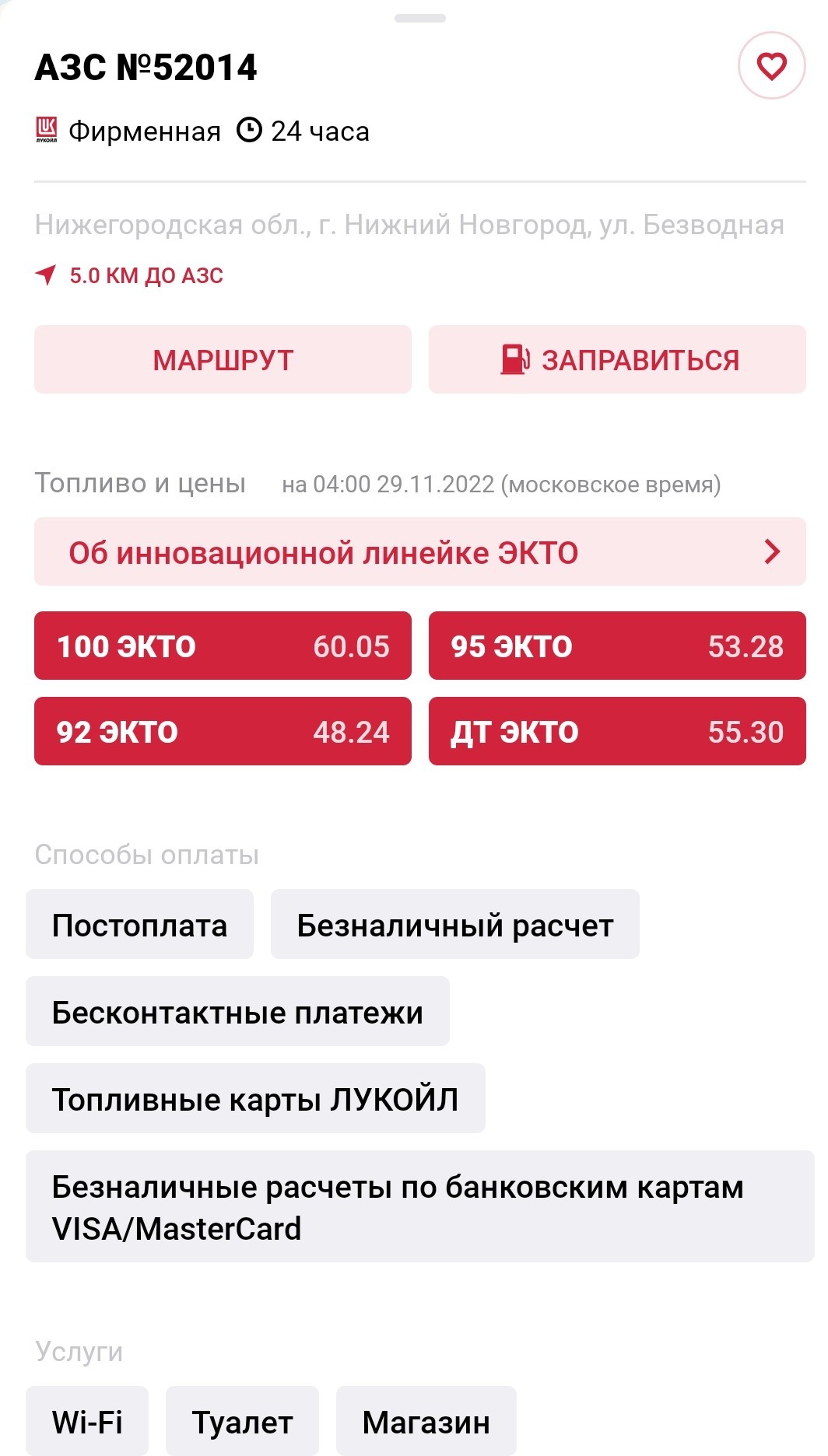Add АЗС №52014 to favorites

(771, 66)
